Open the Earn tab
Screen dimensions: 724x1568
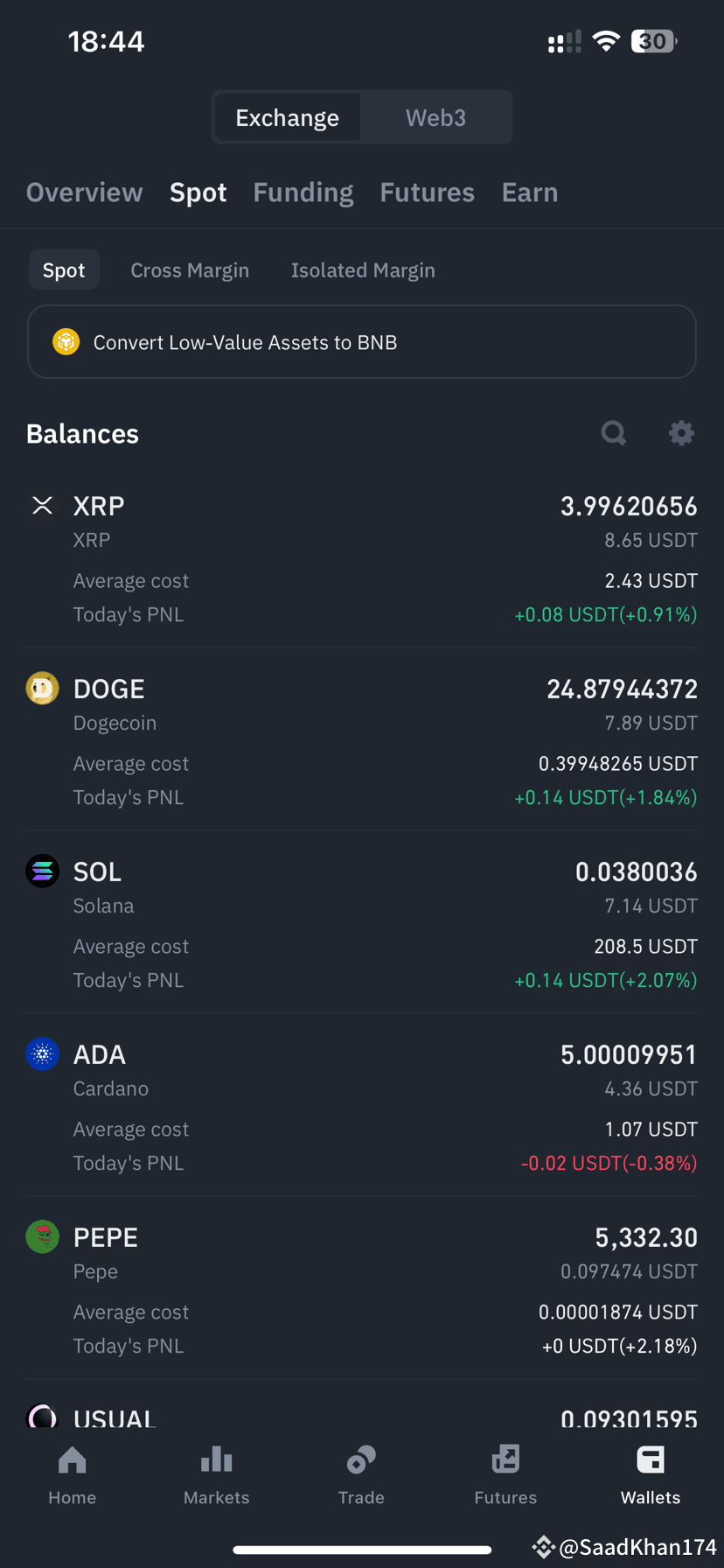tap(529, 192)
